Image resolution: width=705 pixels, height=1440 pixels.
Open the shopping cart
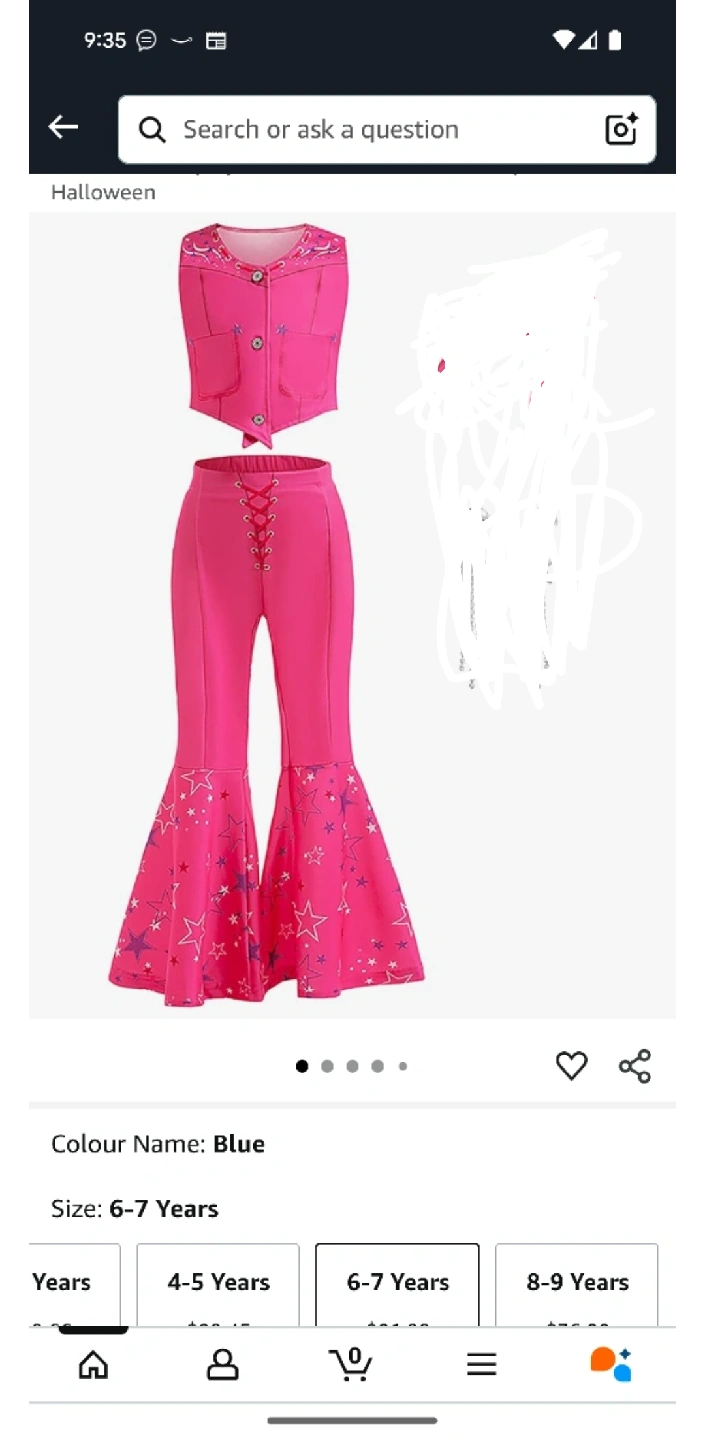[351, 1364]
